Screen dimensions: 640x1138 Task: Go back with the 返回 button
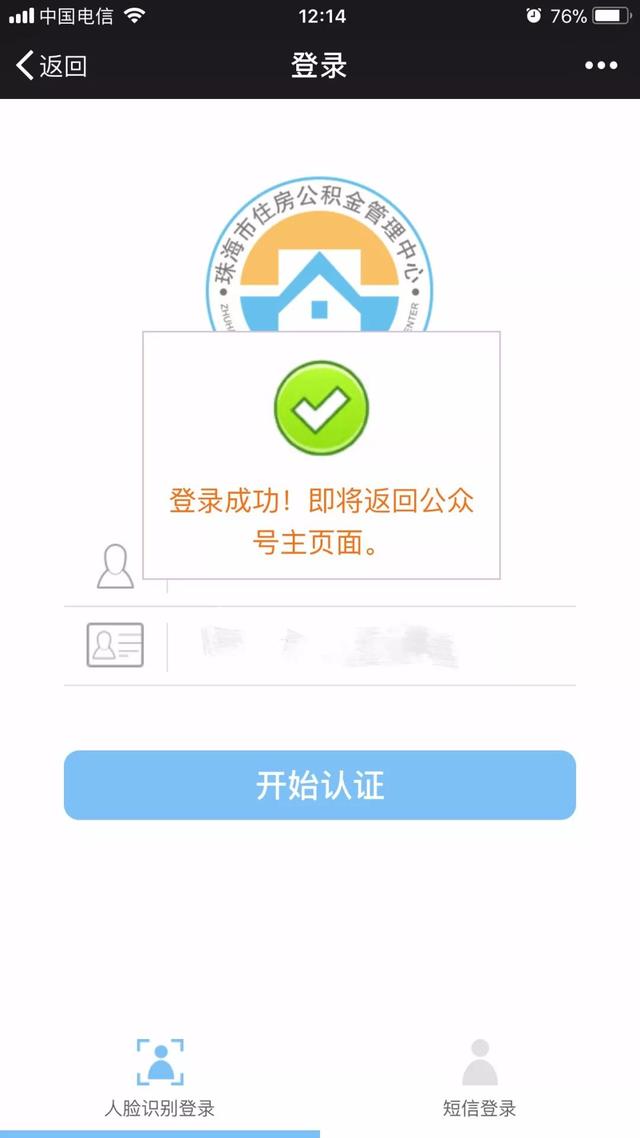[x=52, y=66]
